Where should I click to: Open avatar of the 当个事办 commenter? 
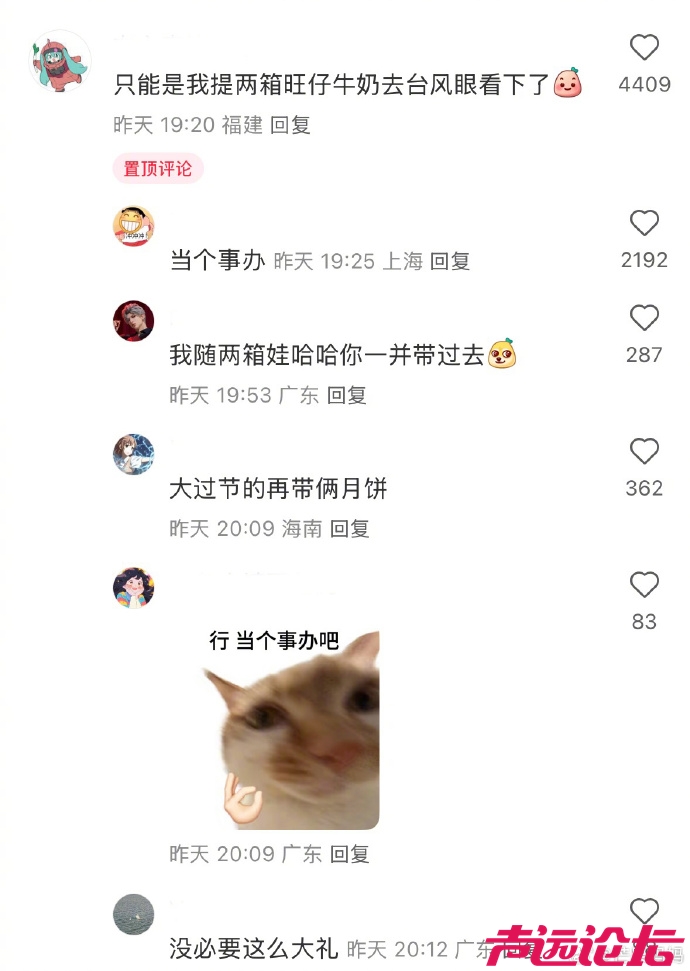pyautogui.click(x=133, y=226)
